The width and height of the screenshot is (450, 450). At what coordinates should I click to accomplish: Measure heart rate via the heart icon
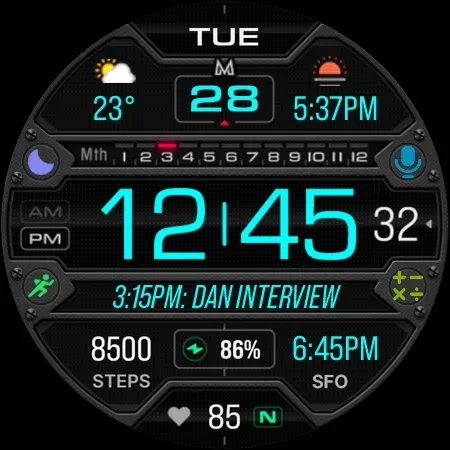(x=179, y=416)
